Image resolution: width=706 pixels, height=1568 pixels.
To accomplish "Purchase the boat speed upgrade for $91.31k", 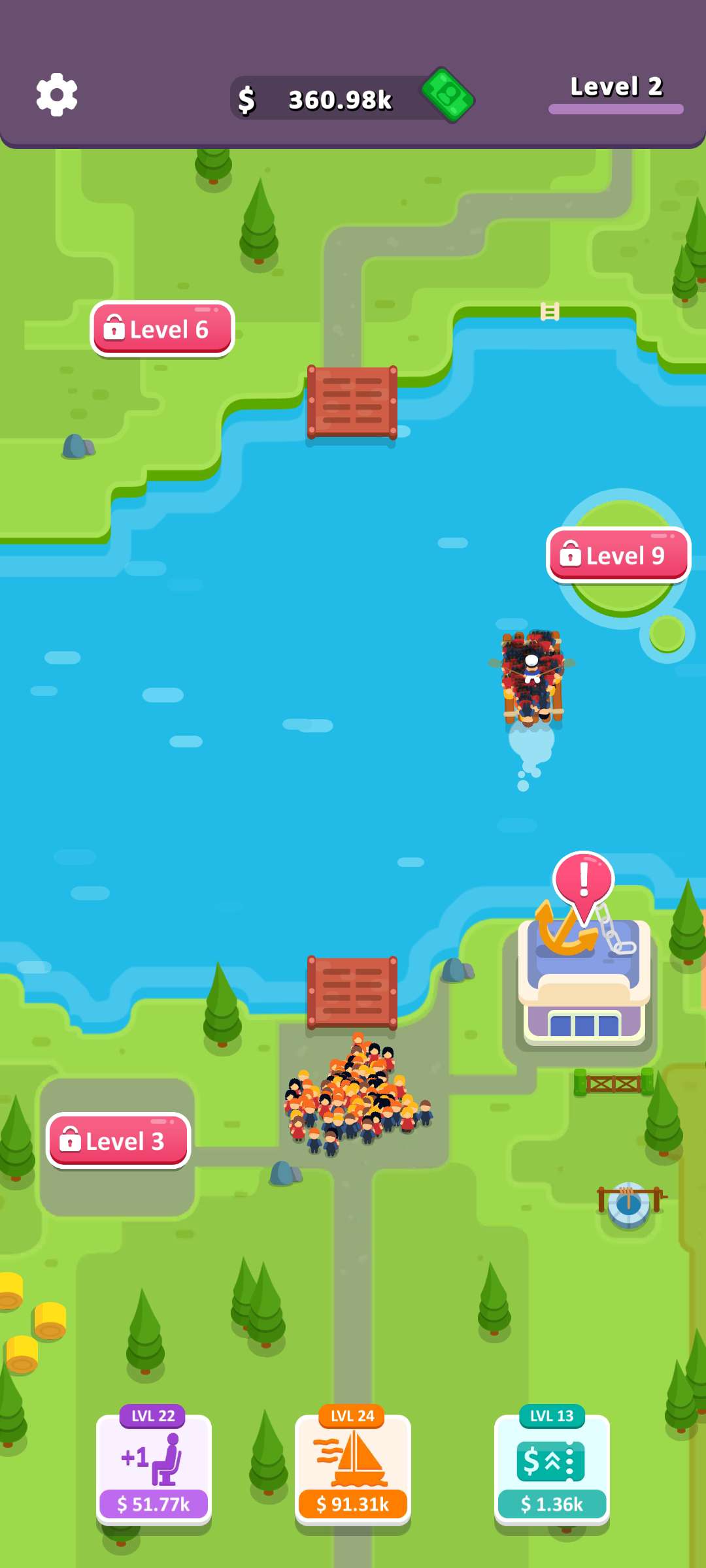I will pyautogui.click(x=352, y=1467).
